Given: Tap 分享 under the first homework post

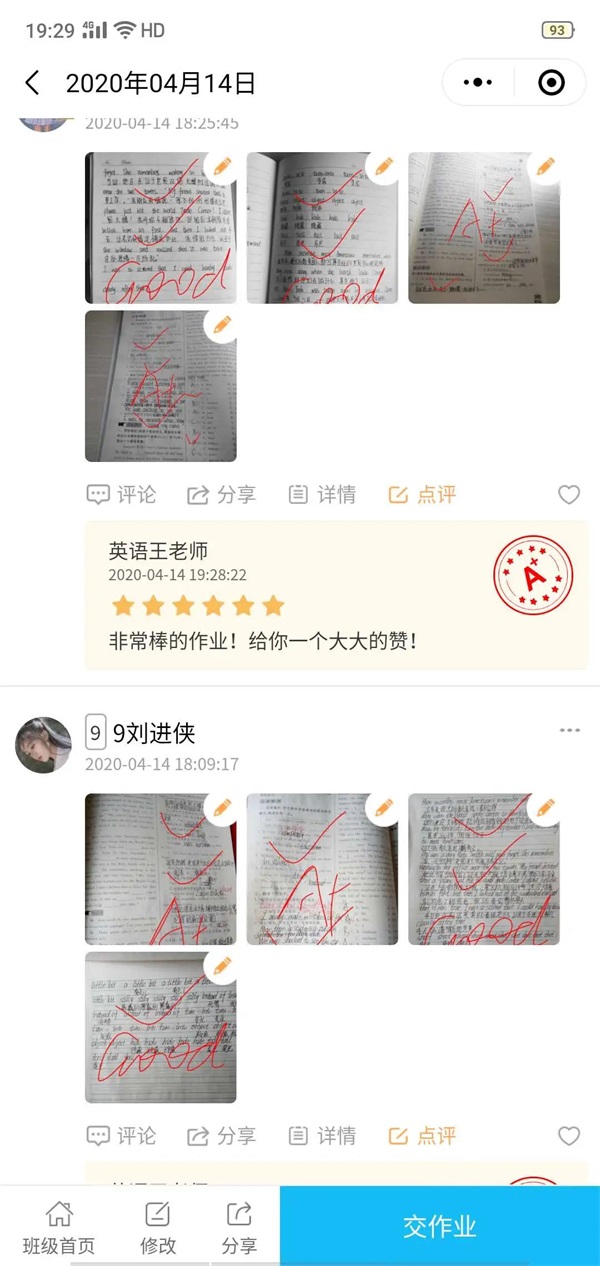Looking at the screenshot, I should click(222, 494).
